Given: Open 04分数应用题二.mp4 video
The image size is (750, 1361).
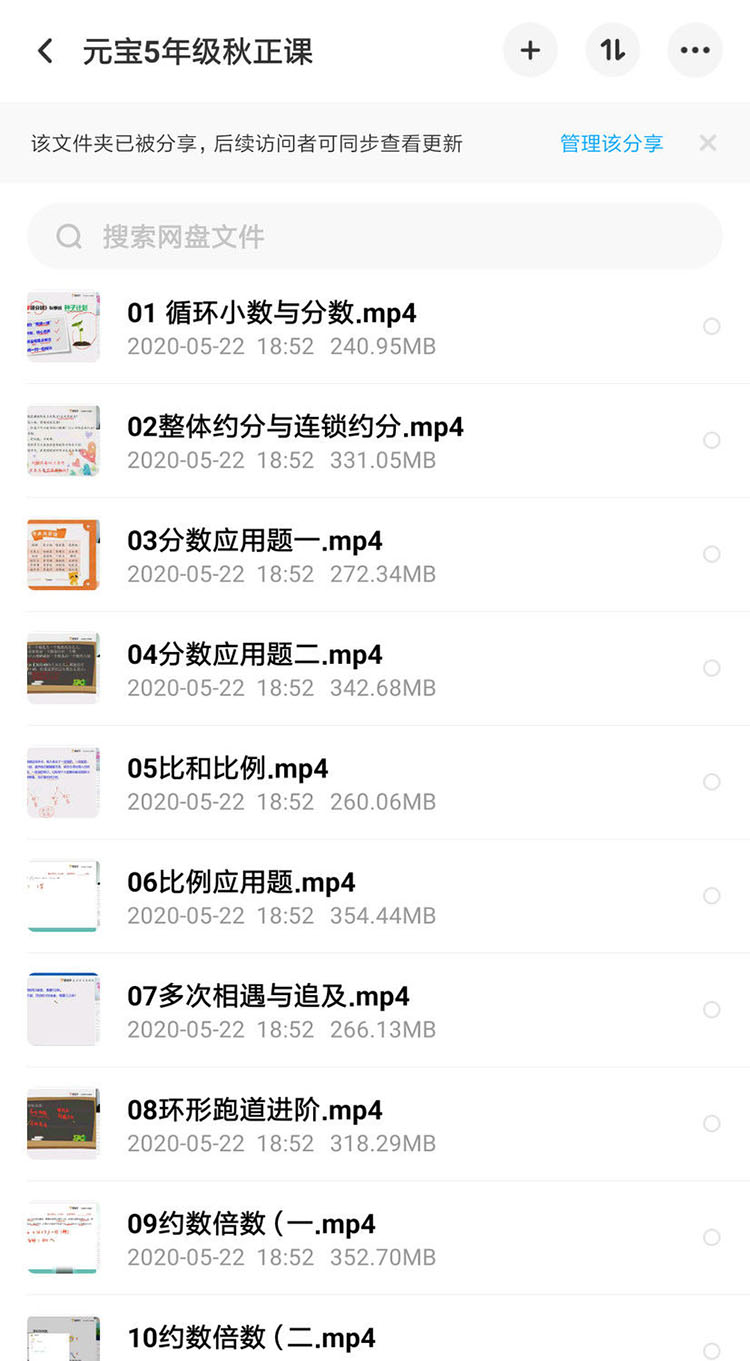Looking at the screenshot, I should click(254, 669).
